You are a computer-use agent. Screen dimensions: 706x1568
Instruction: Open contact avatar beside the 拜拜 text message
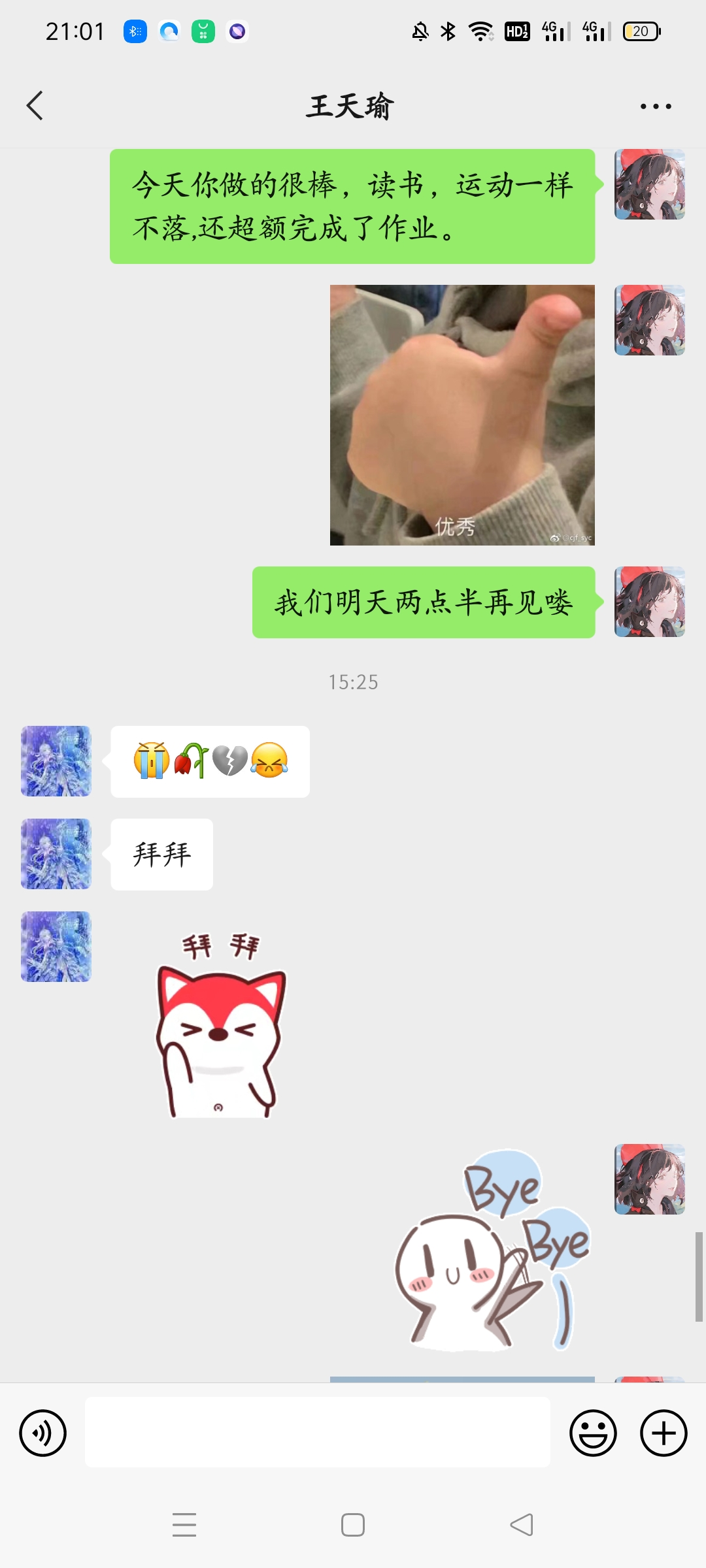coord(56,854)
